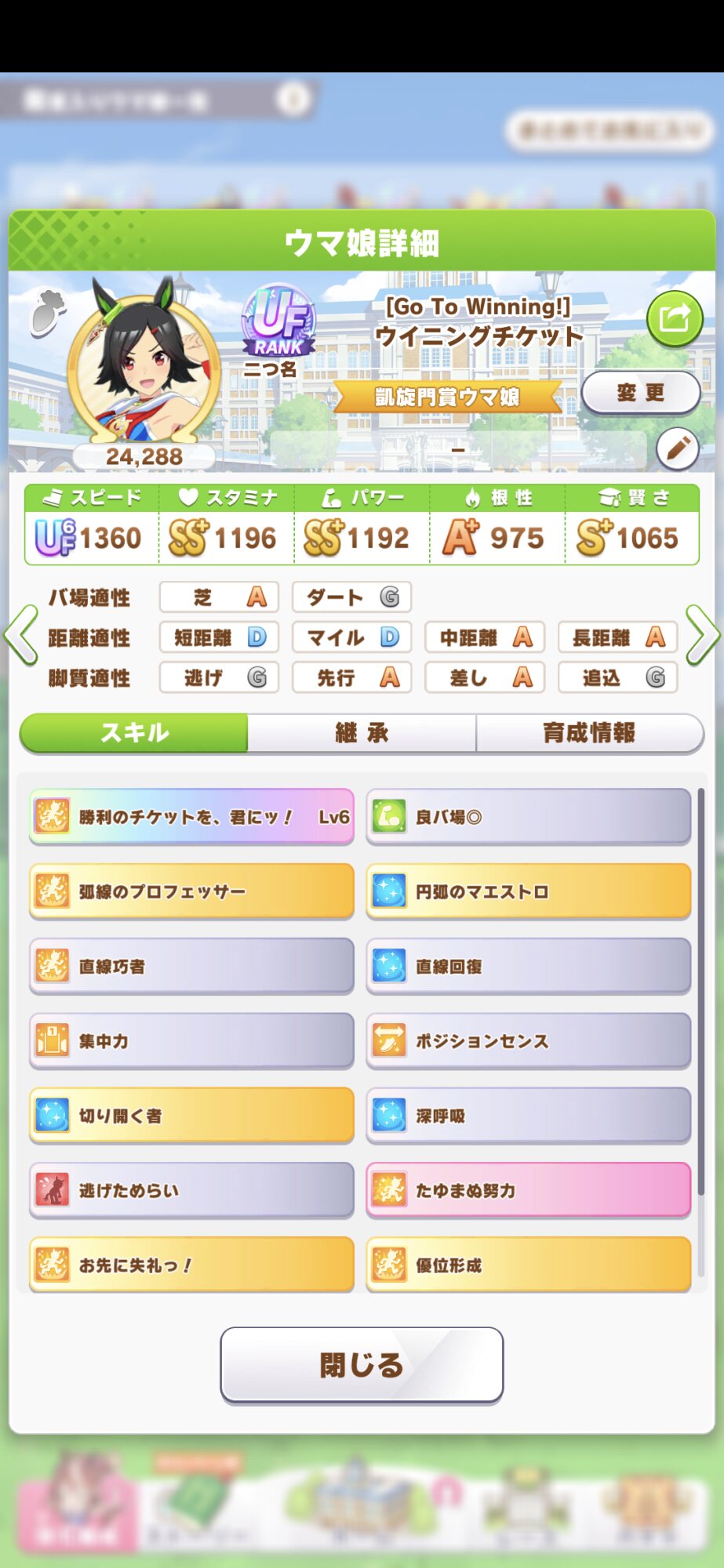Go to the previous Uma Musume with left arrow
The width and height of the screenshot is (724, 1568).
(x=21, y=636)
